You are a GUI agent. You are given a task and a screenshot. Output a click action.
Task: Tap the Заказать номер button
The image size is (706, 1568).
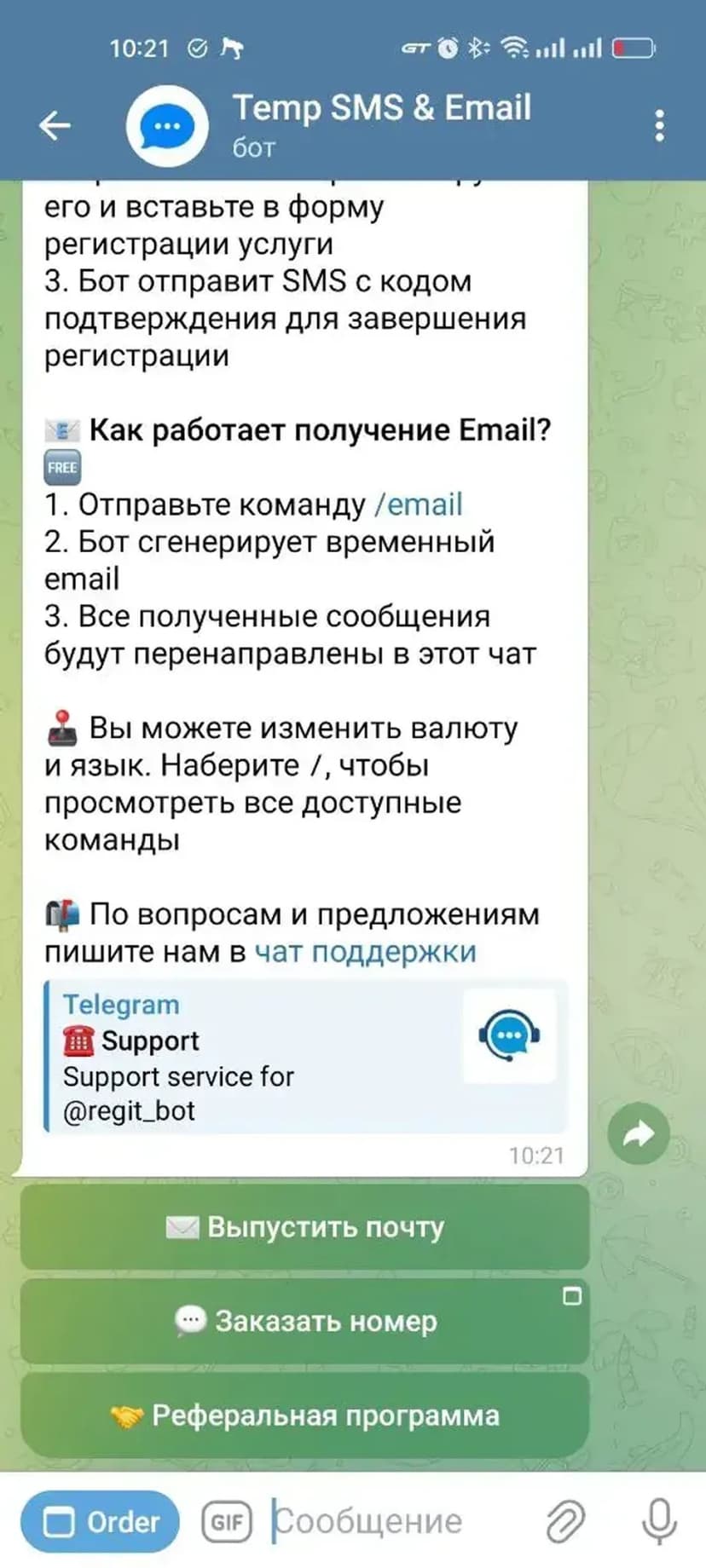click(305, 1321)
